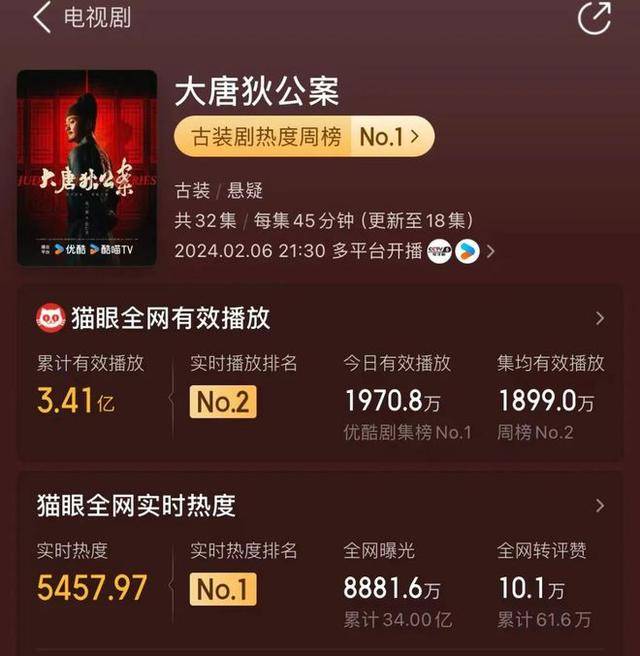The height and width of the screenshot is (656, 640).
Task: Open 猫眼全网实时热度 details
Action: coord(600,505)
